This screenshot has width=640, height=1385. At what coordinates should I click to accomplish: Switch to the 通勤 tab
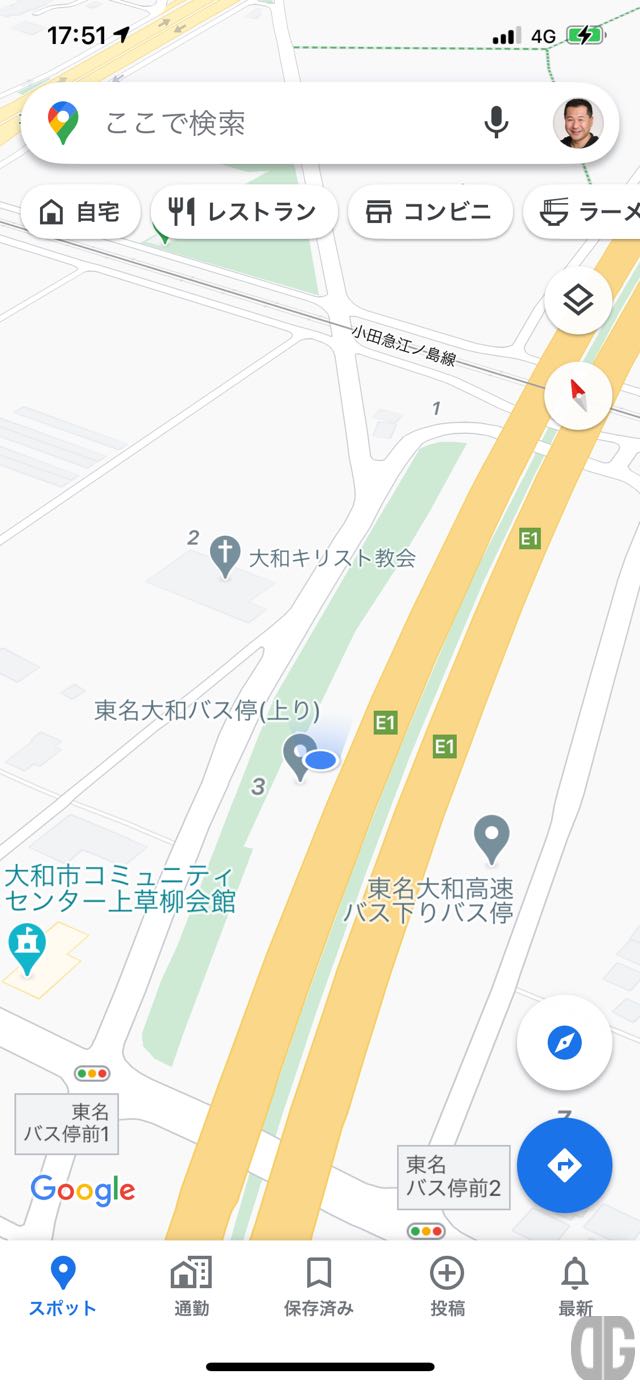pyautogui.click(x=191, y=1287)
